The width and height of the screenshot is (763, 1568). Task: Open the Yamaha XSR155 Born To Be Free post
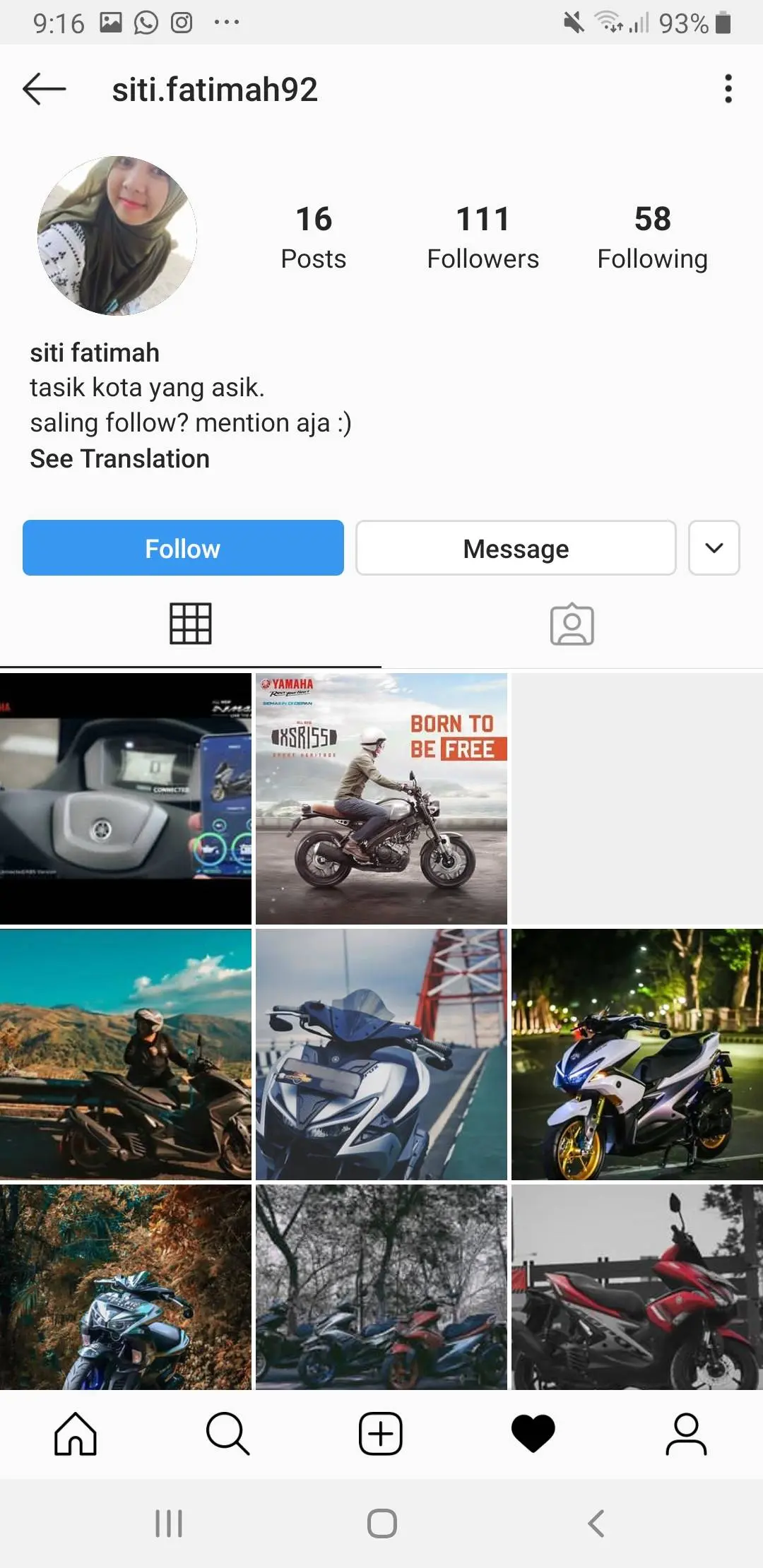click(x=381, y=799)
